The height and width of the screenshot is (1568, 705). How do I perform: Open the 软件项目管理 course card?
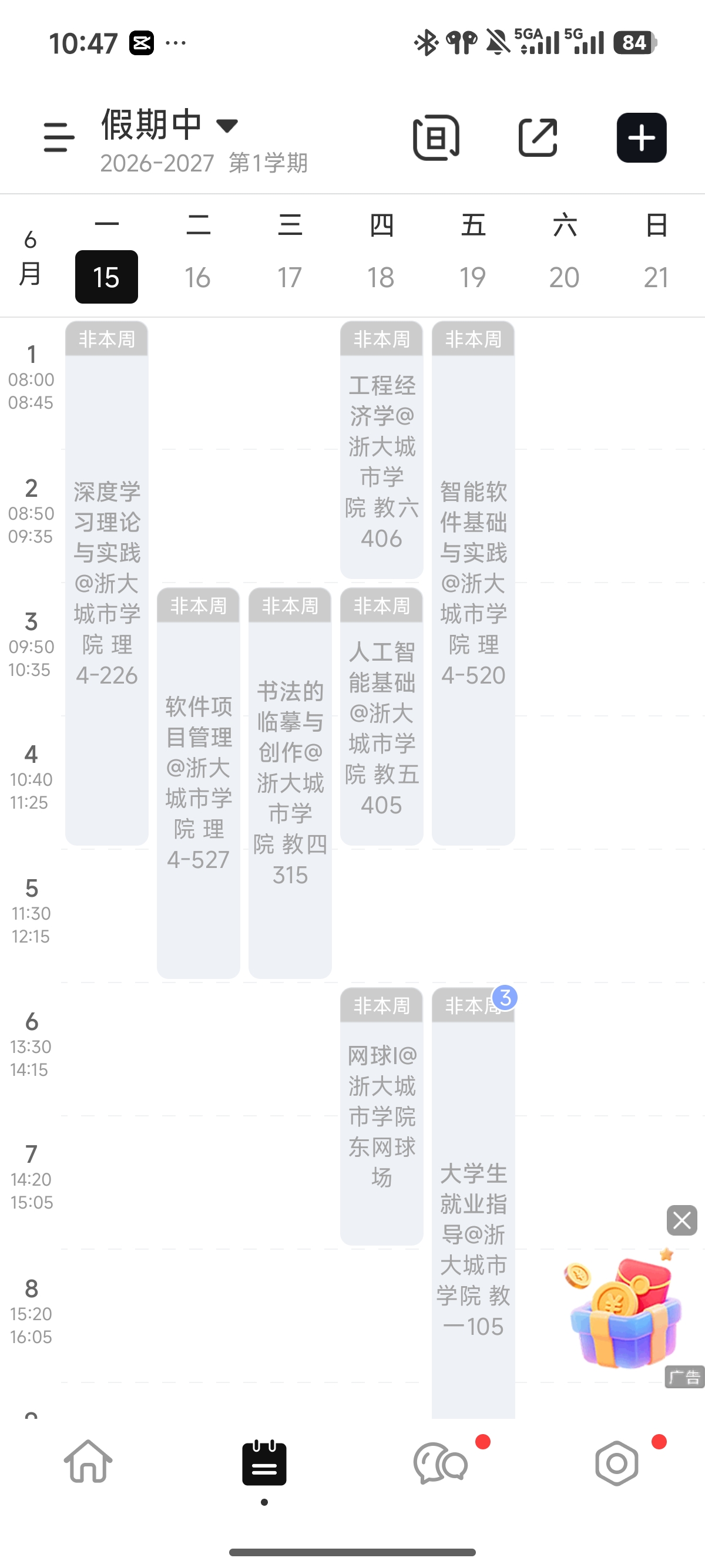[199, 783]
